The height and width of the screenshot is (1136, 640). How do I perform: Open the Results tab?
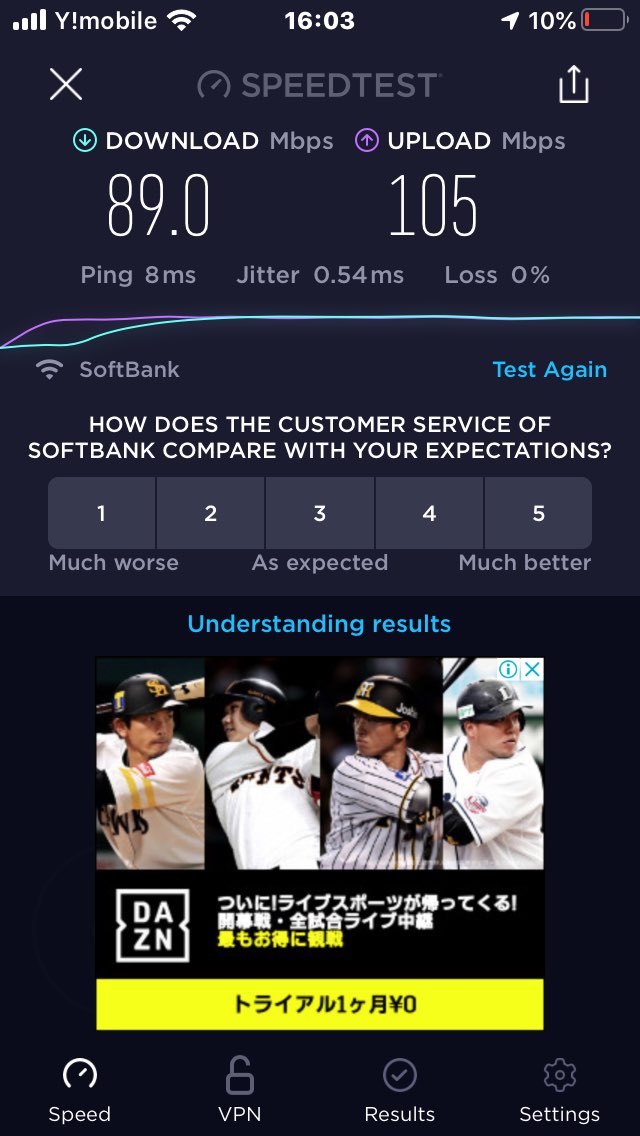point(399,1090)
